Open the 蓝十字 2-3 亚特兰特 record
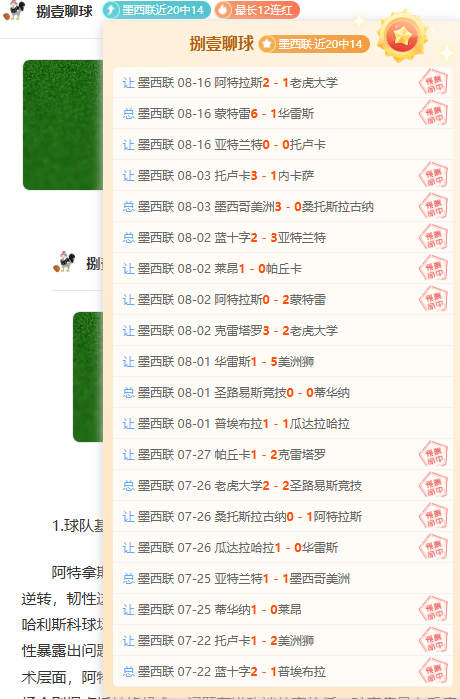 (283, 238)
